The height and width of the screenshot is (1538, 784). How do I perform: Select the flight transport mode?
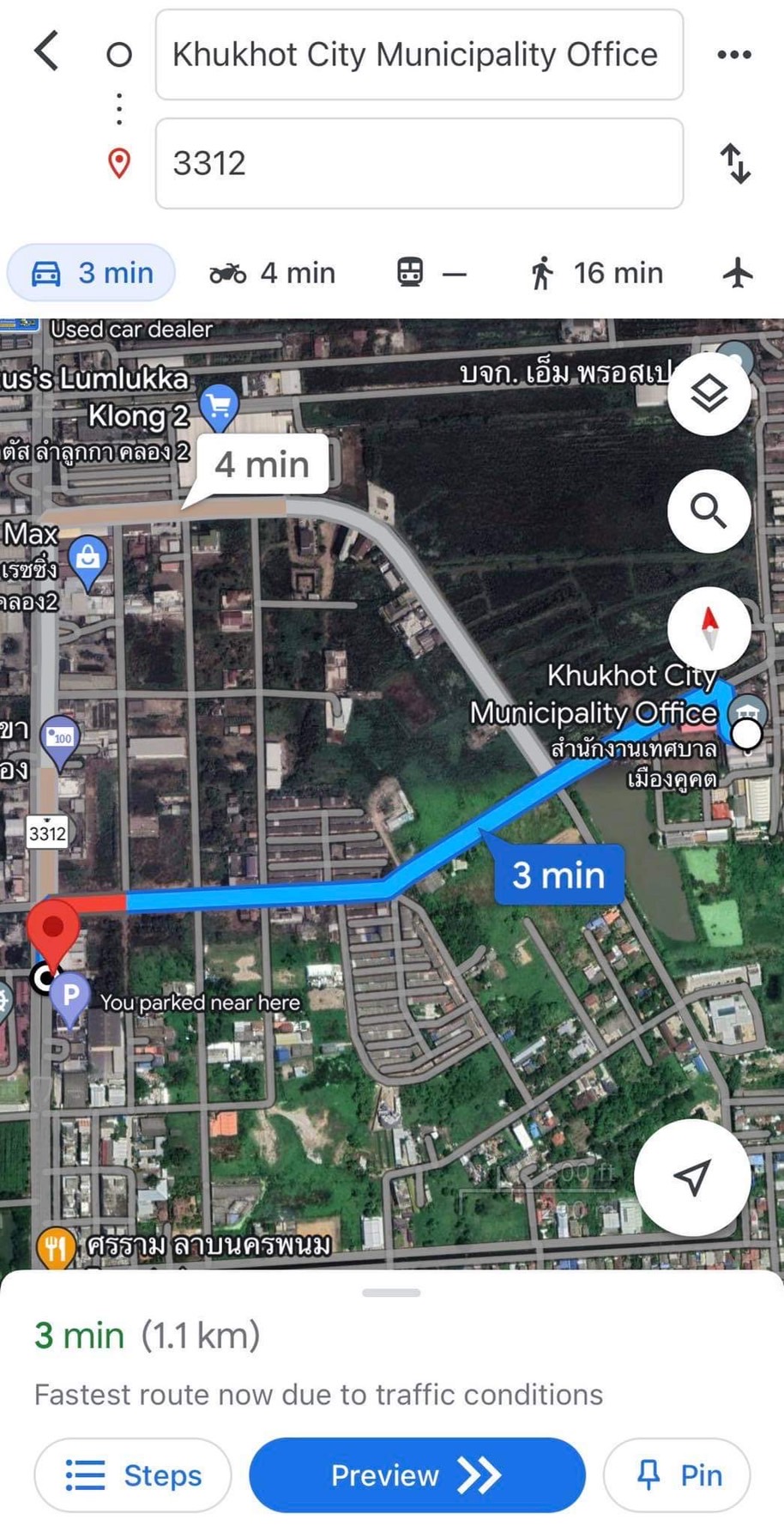pyautogui.click(x=738, y=273)
